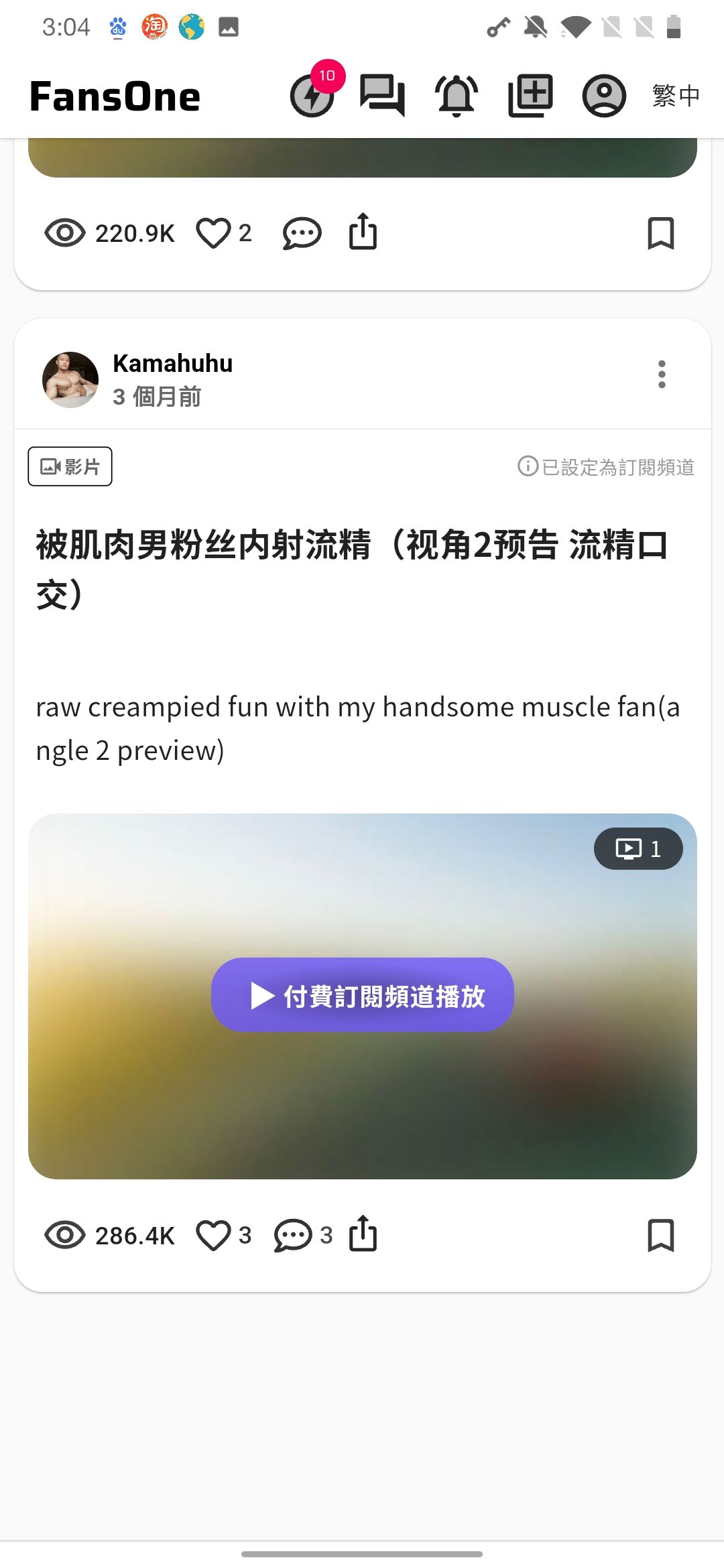Open the notifications bell
The image size is (724, 1568).
click(457, 96)
